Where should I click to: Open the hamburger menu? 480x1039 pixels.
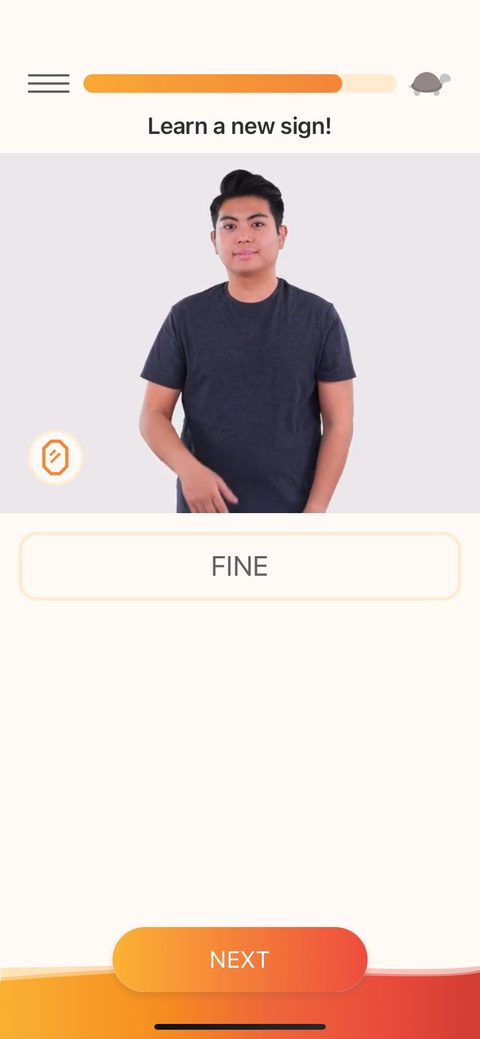click(x=48, y=83)
